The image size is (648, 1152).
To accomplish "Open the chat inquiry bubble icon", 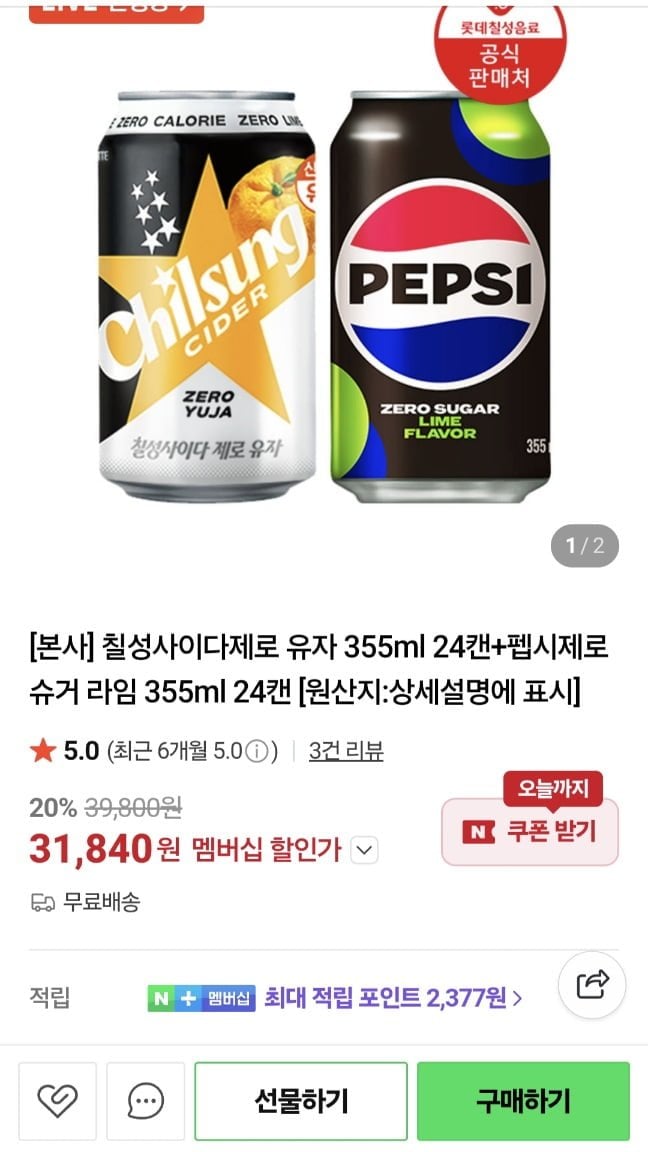I will coord(146,1101).
